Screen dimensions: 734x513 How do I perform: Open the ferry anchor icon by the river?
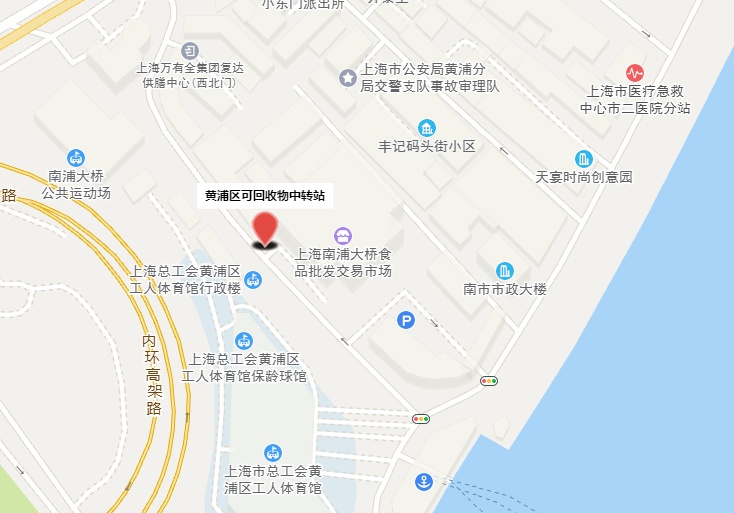424,483
